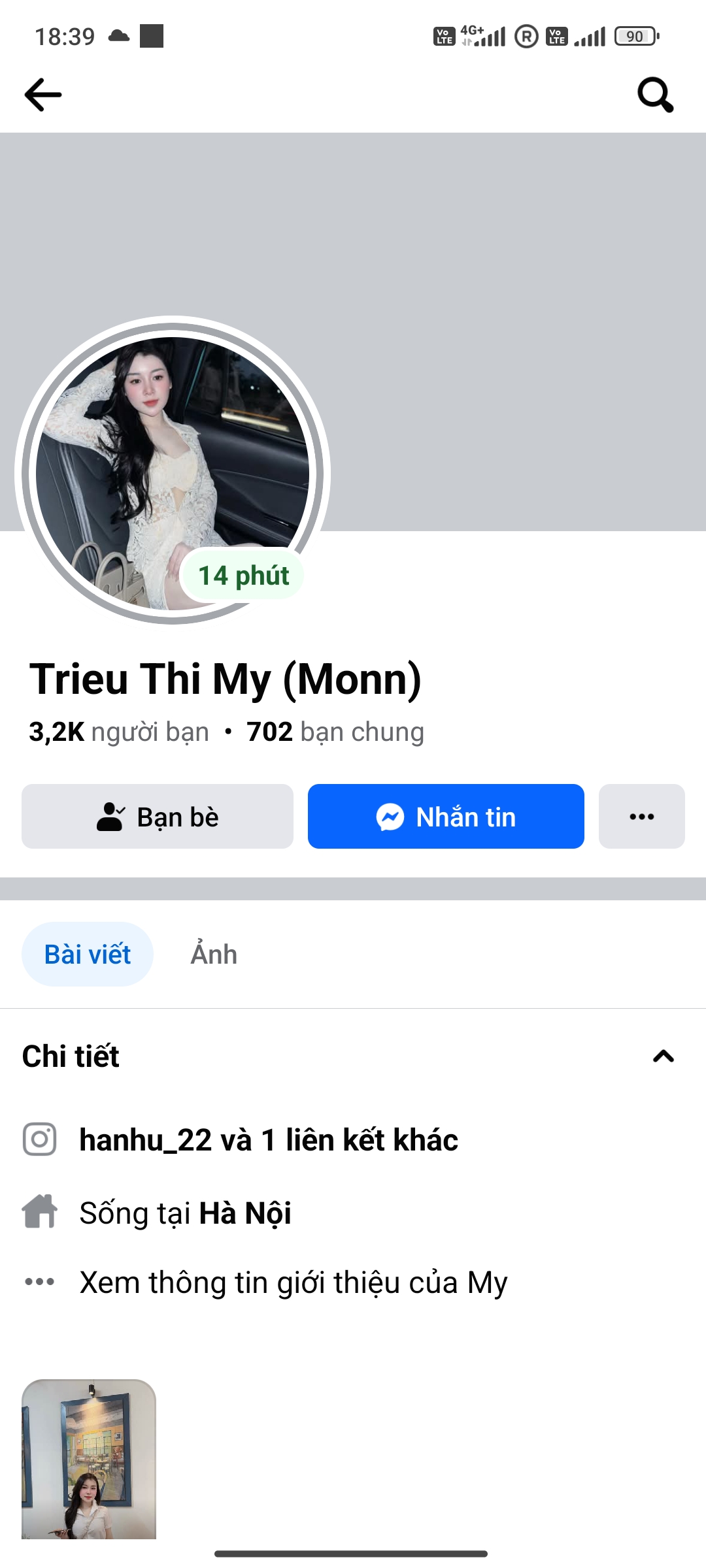View the 3,2K người bạn friends list

pyautogui.click(x=119, y=732)
